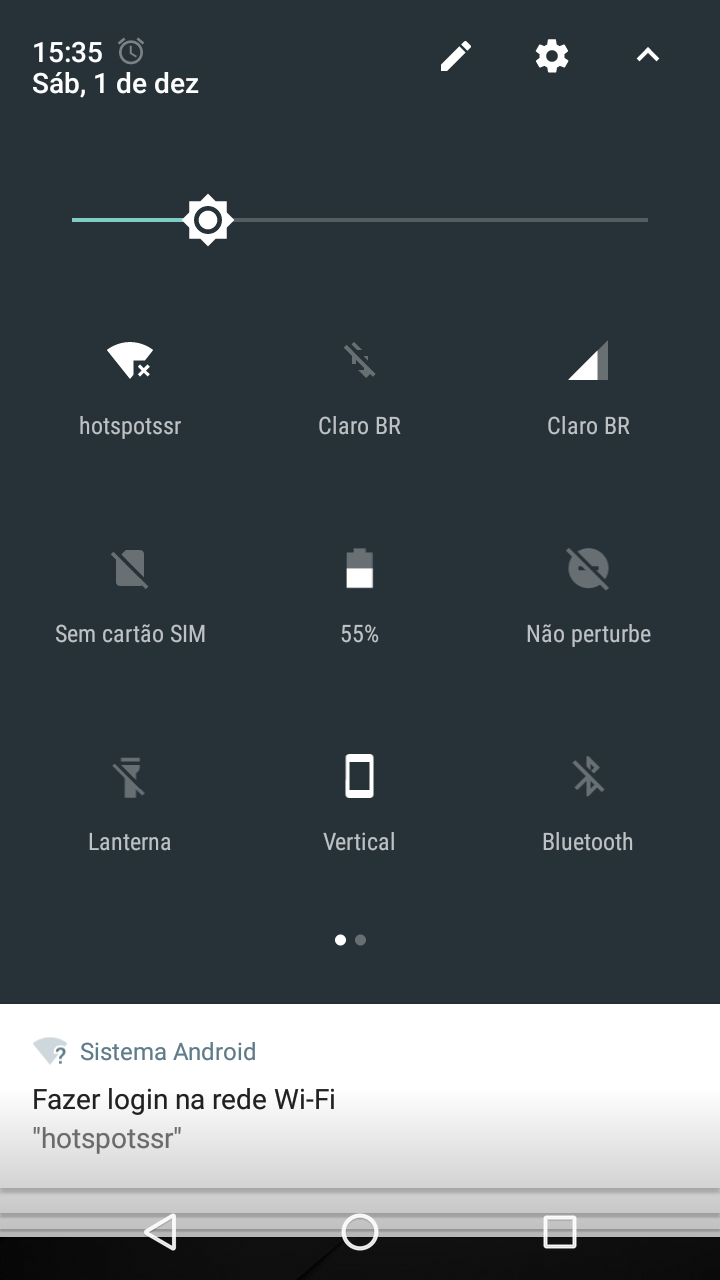The height and width of the screenshot is (1280, 720).
Task: Turn on the Lanterna flashlight
Action: coord(130,778)
